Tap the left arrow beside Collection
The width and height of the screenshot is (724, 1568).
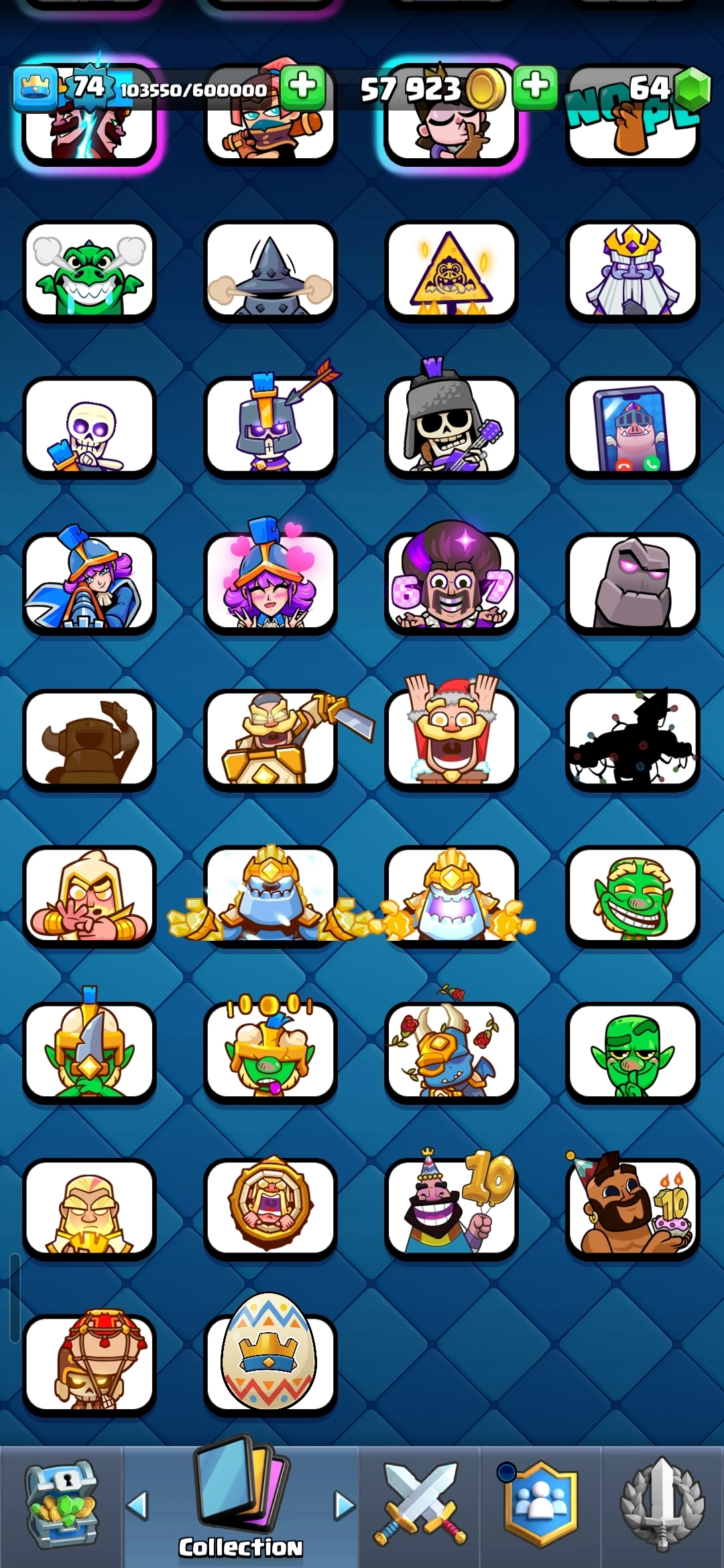tap(137, 1506)
